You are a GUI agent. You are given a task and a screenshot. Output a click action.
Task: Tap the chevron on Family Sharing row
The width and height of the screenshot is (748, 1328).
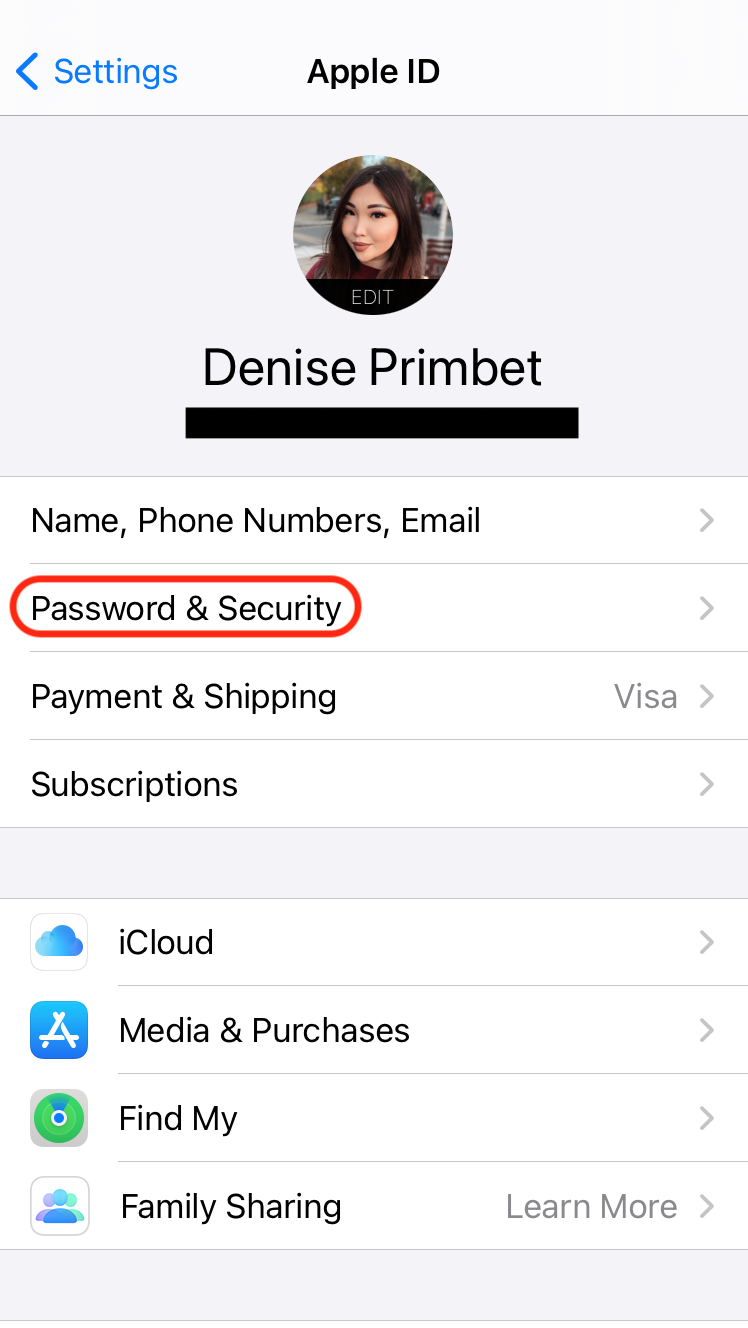pos(707,1206)
